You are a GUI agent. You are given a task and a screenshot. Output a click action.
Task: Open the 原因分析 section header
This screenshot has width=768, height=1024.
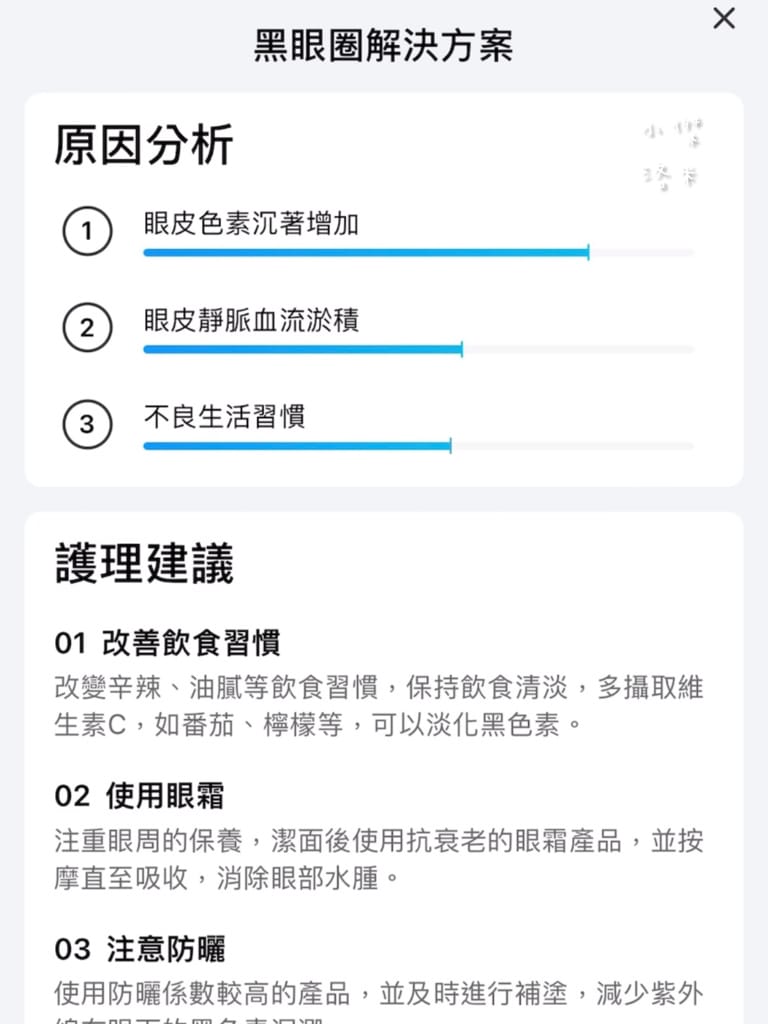coord(143,145)
